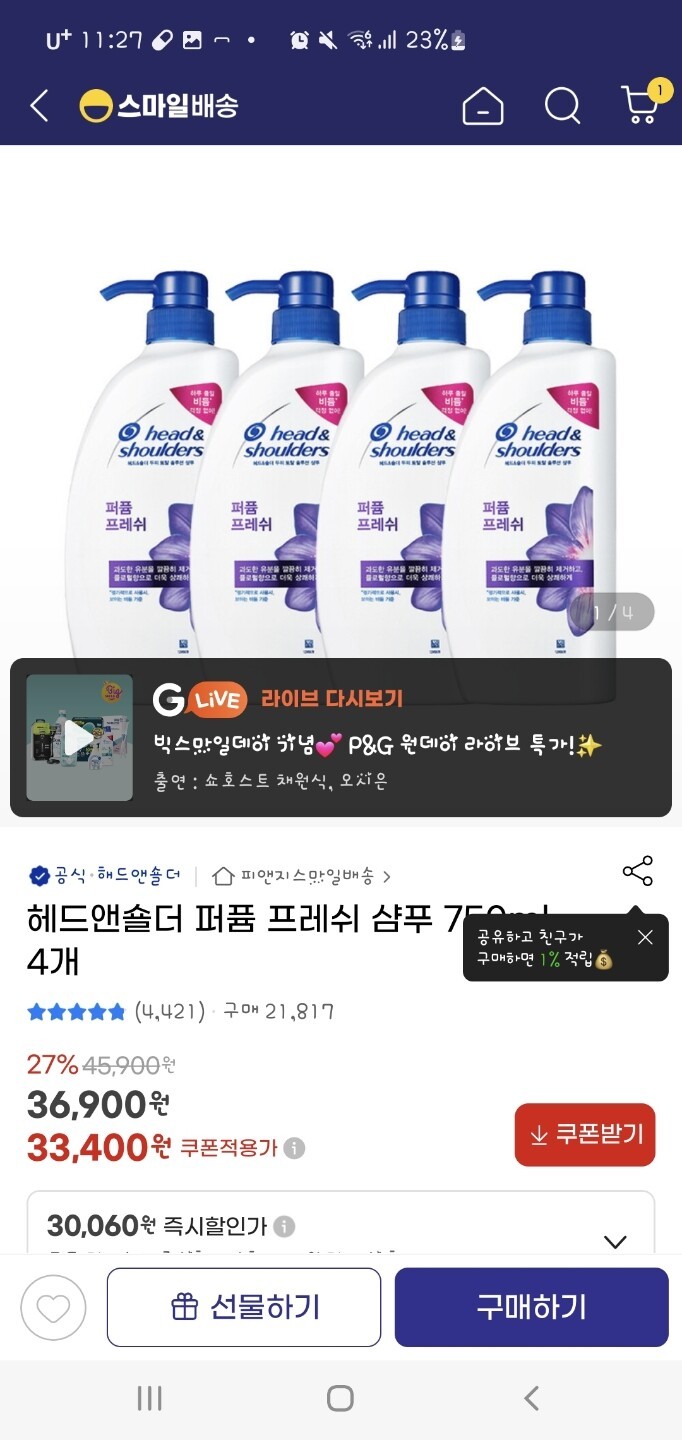The width and height of the screenshot is (682, 1440).
Task: Open the smile delivery logo
Action: coord(158,106)
